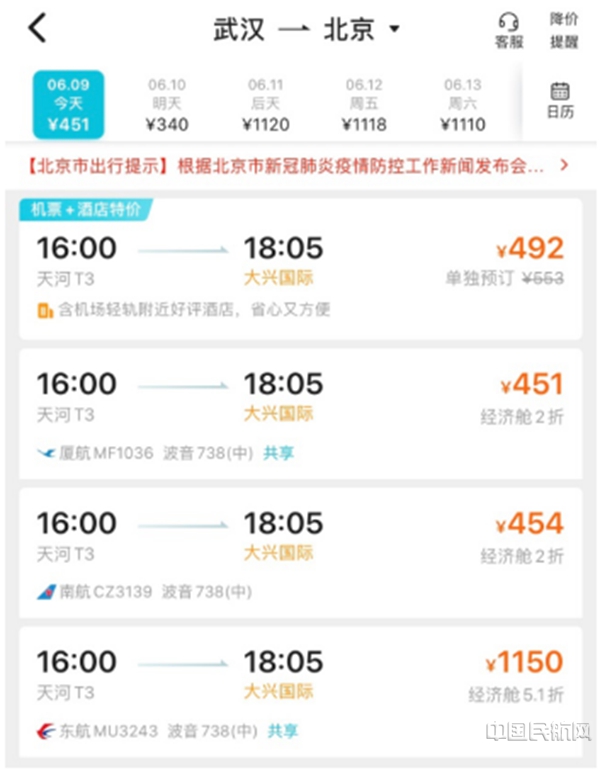Choose the 06.13 周六 ¥1110 date
Image resolution: width=600 pixels, height=773 pixels.
(x=462, y=105)
